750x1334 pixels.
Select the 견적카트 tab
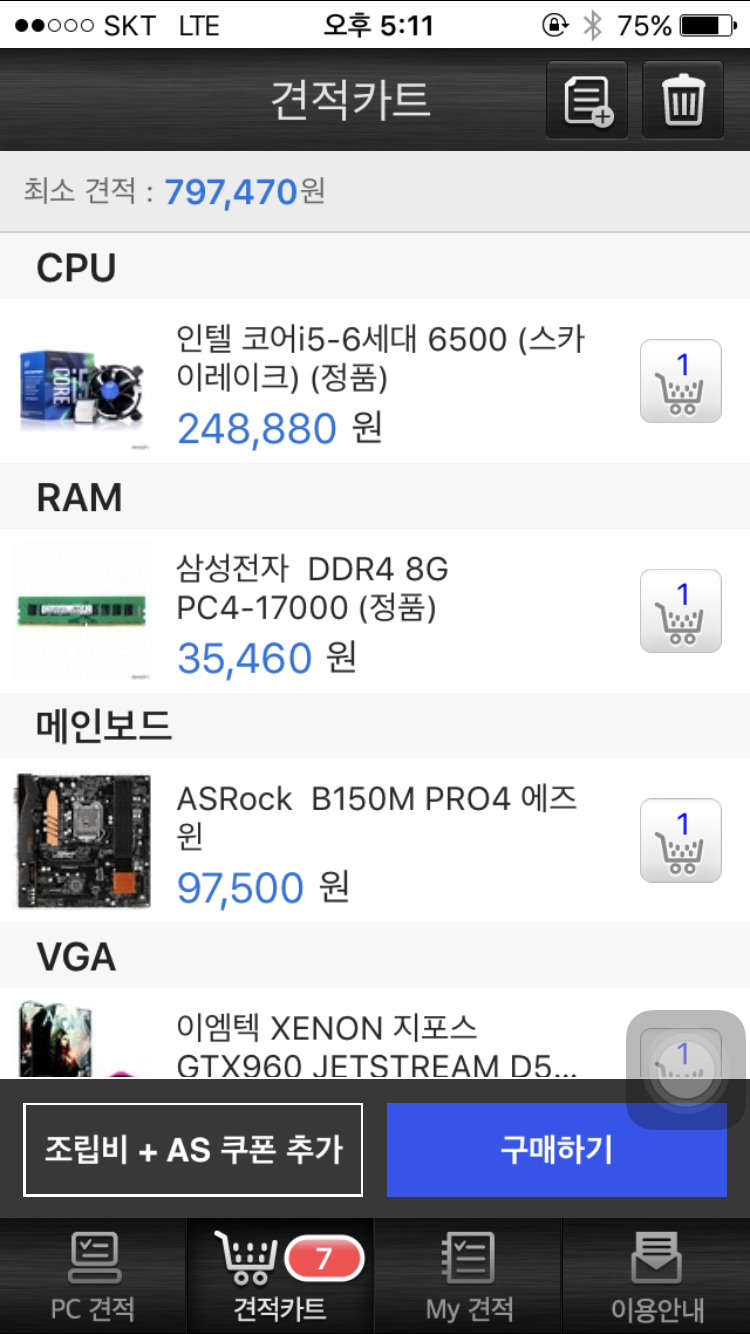280,1277
